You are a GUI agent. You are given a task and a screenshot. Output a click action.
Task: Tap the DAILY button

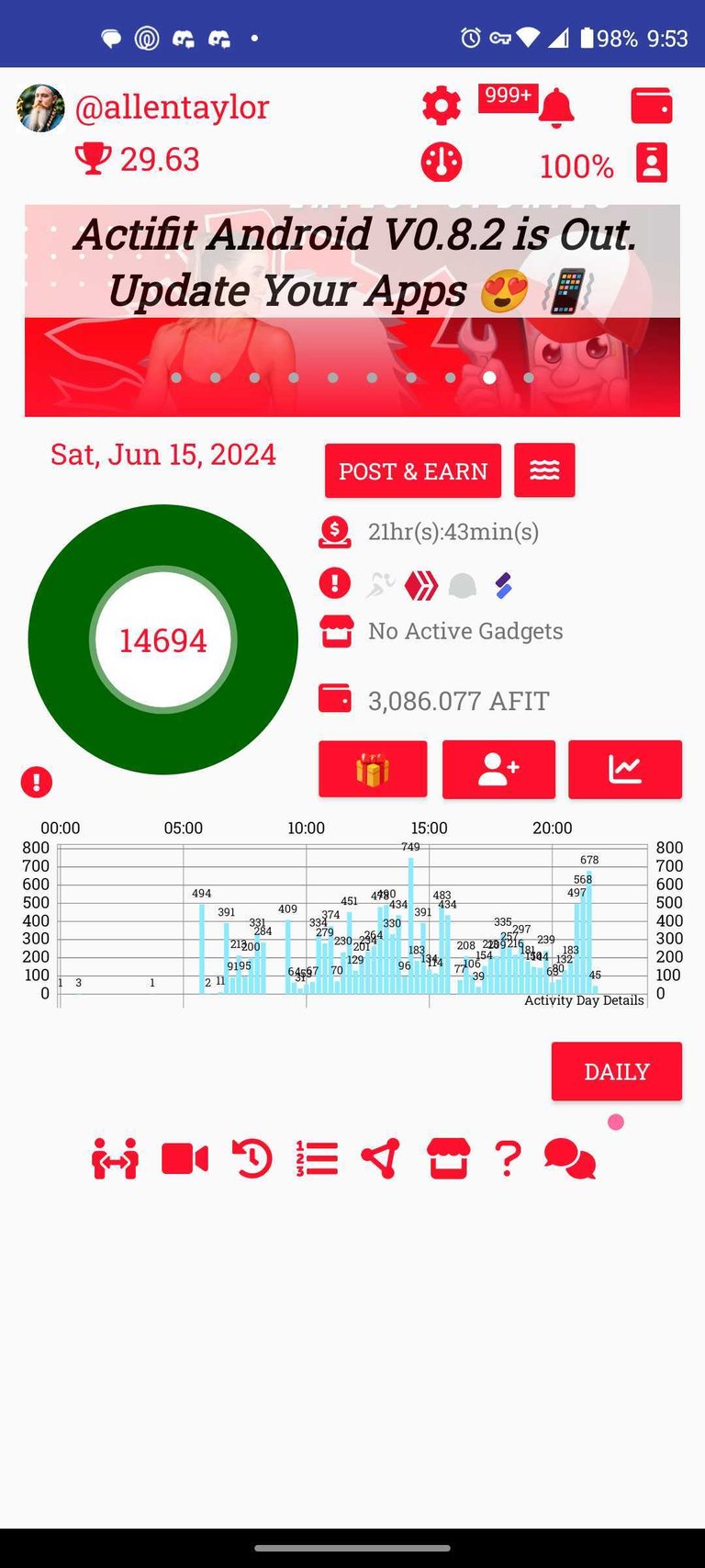[x=616, y=1071]
